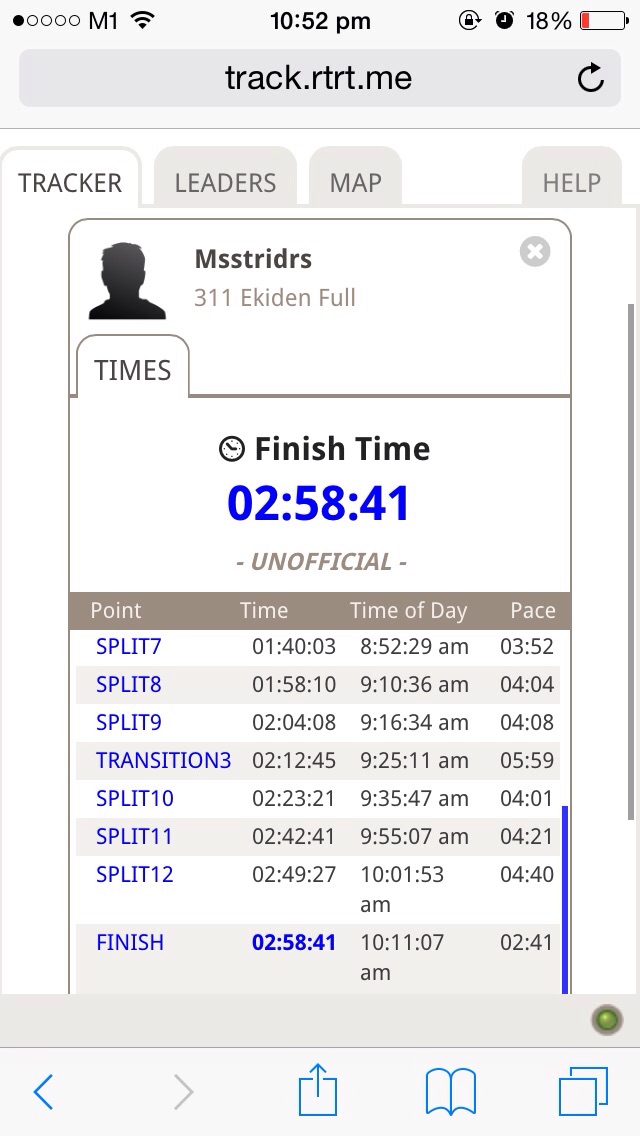Select the TRACKER tab

[x=70, y=183]
